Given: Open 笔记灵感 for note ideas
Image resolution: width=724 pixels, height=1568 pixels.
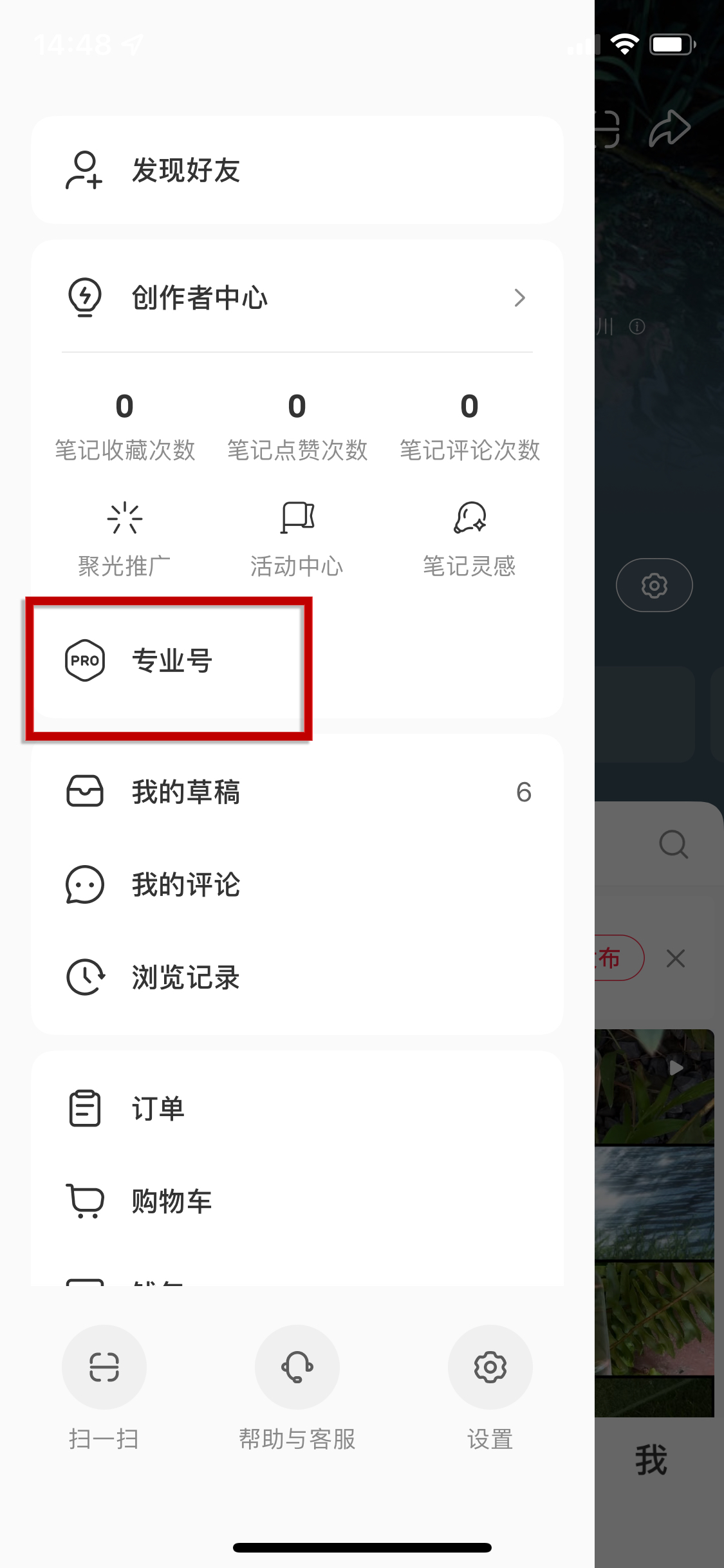Looking at the screenshot, I should 469,538.
